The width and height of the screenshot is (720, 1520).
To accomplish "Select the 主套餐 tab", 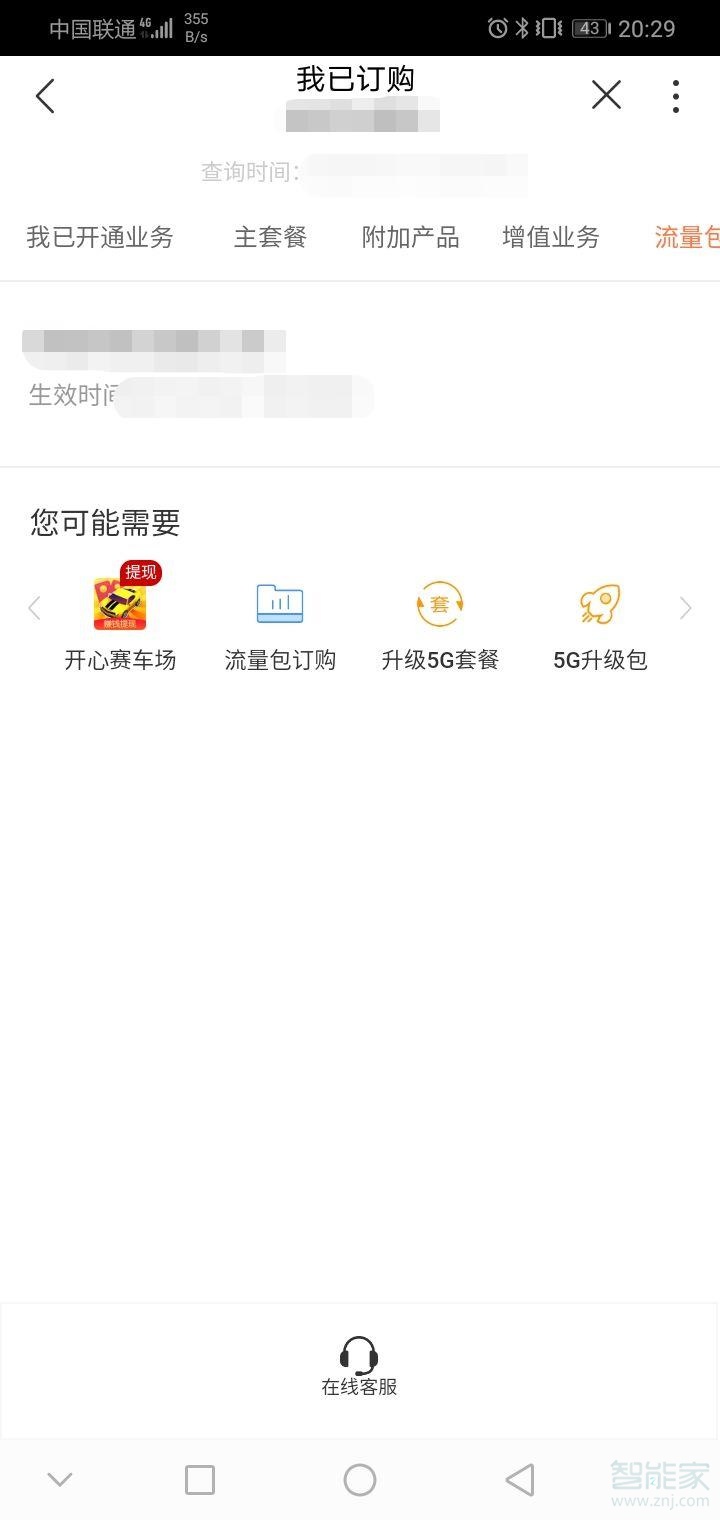I will (270, 238).
